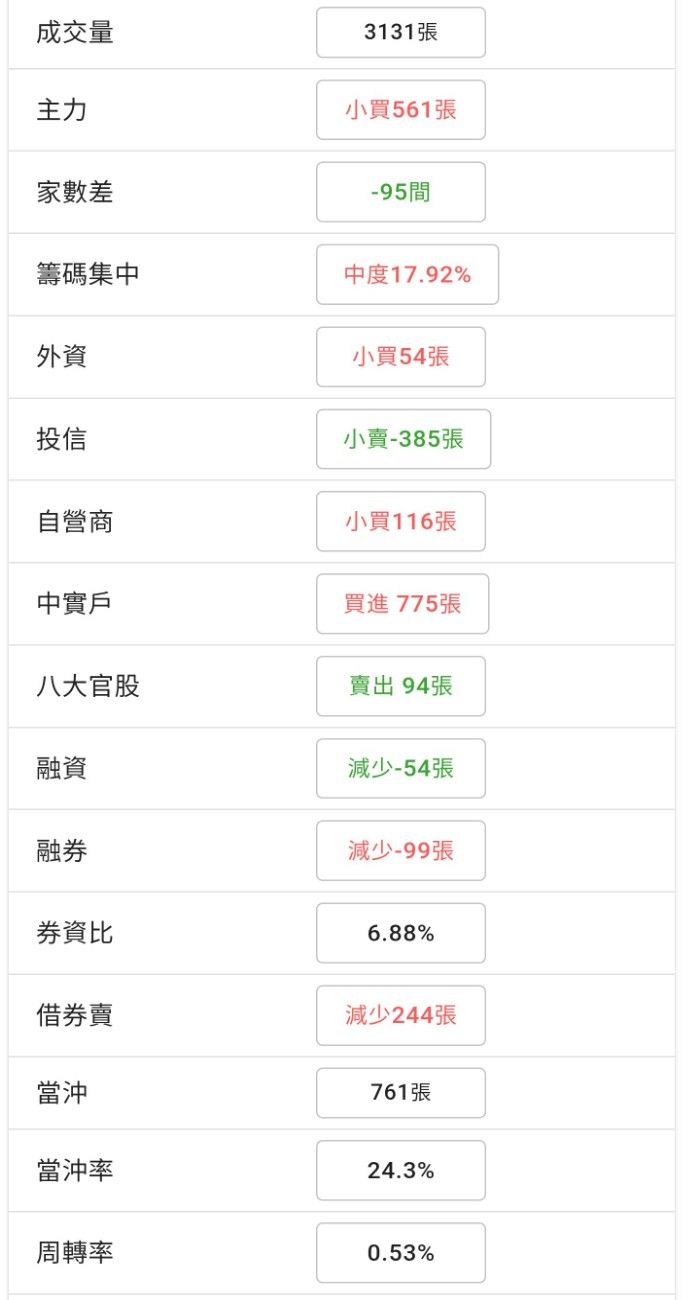
Task: Open 融券 減少-99張 details
Action: pos(401,851)
